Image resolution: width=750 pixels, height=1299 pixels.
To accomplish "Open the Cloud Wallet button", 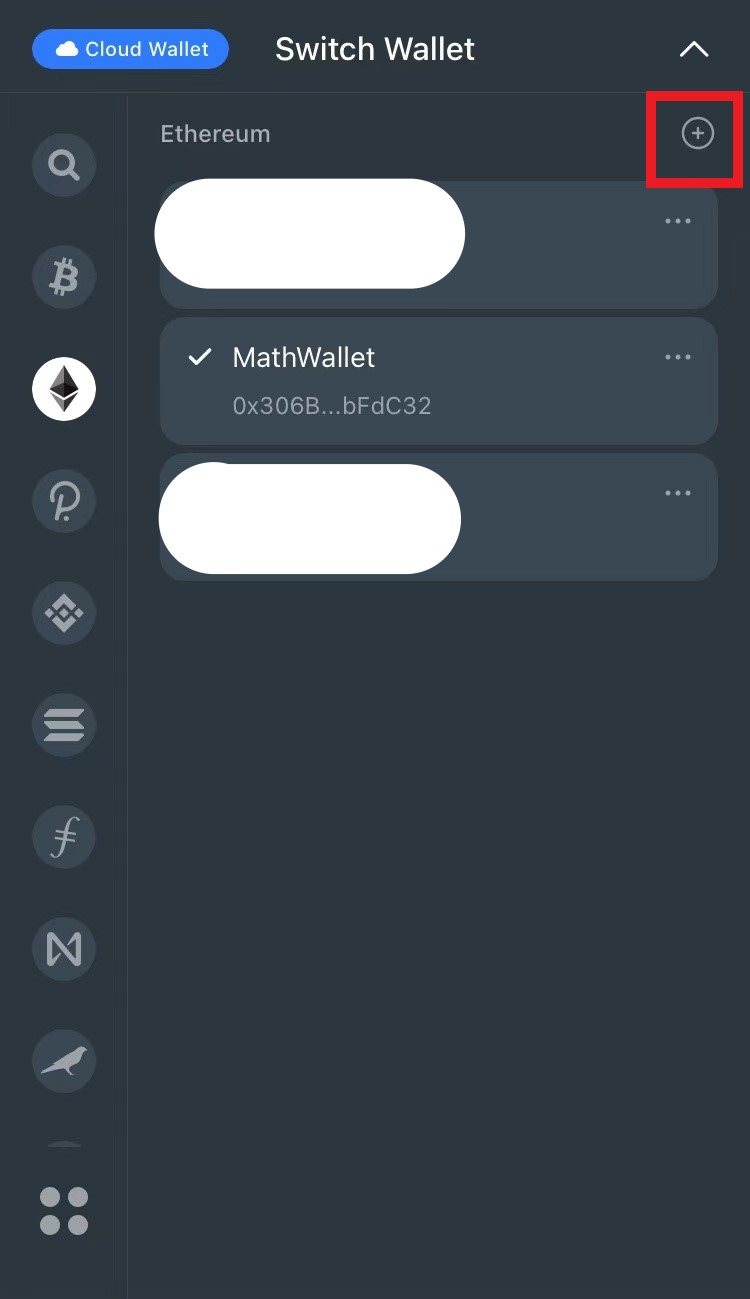I will [x=131, y=49].
